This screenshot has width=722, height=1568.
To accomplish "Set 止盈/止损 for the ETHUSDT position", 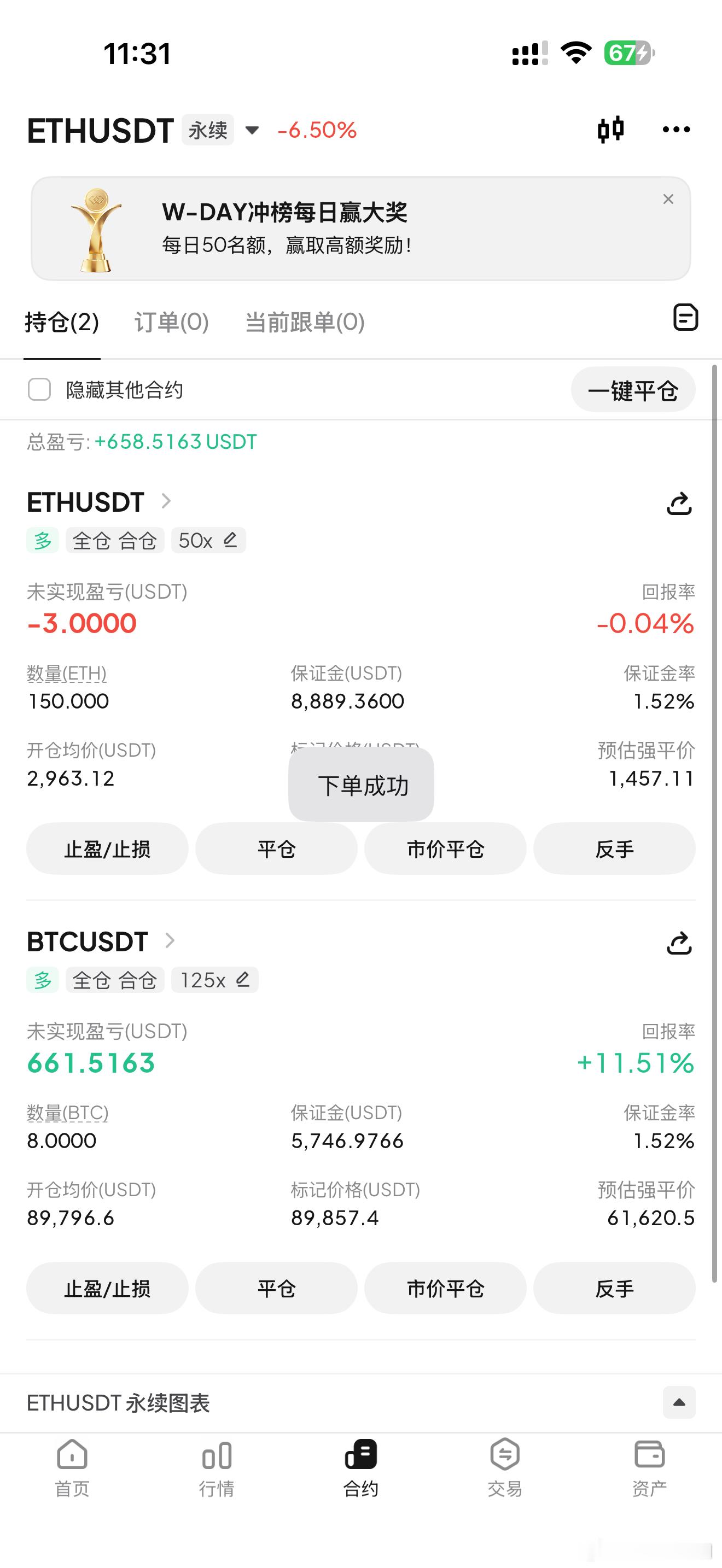I will coord(107,849).
